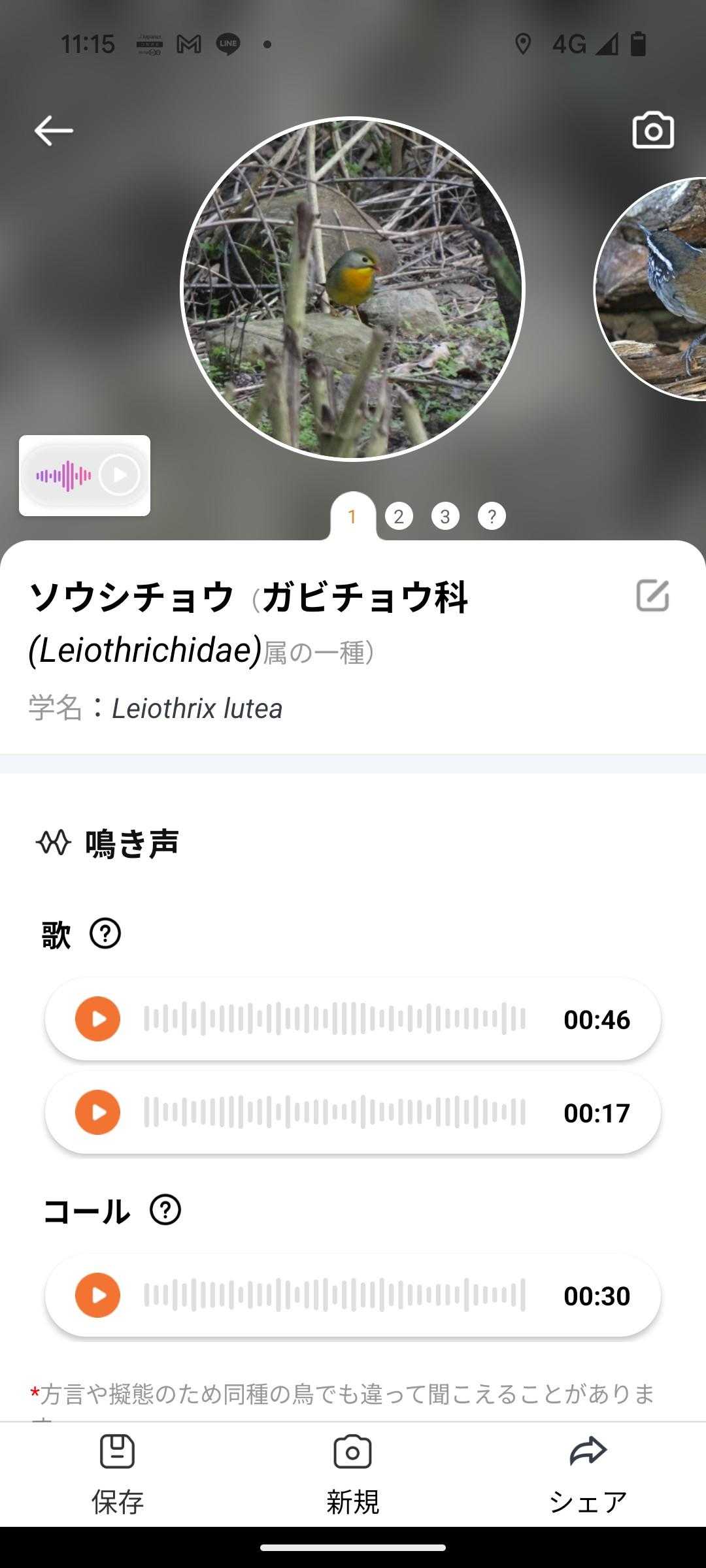Show help for コール section
This screenshot has width=706, height=1568.
(165, 1210)
